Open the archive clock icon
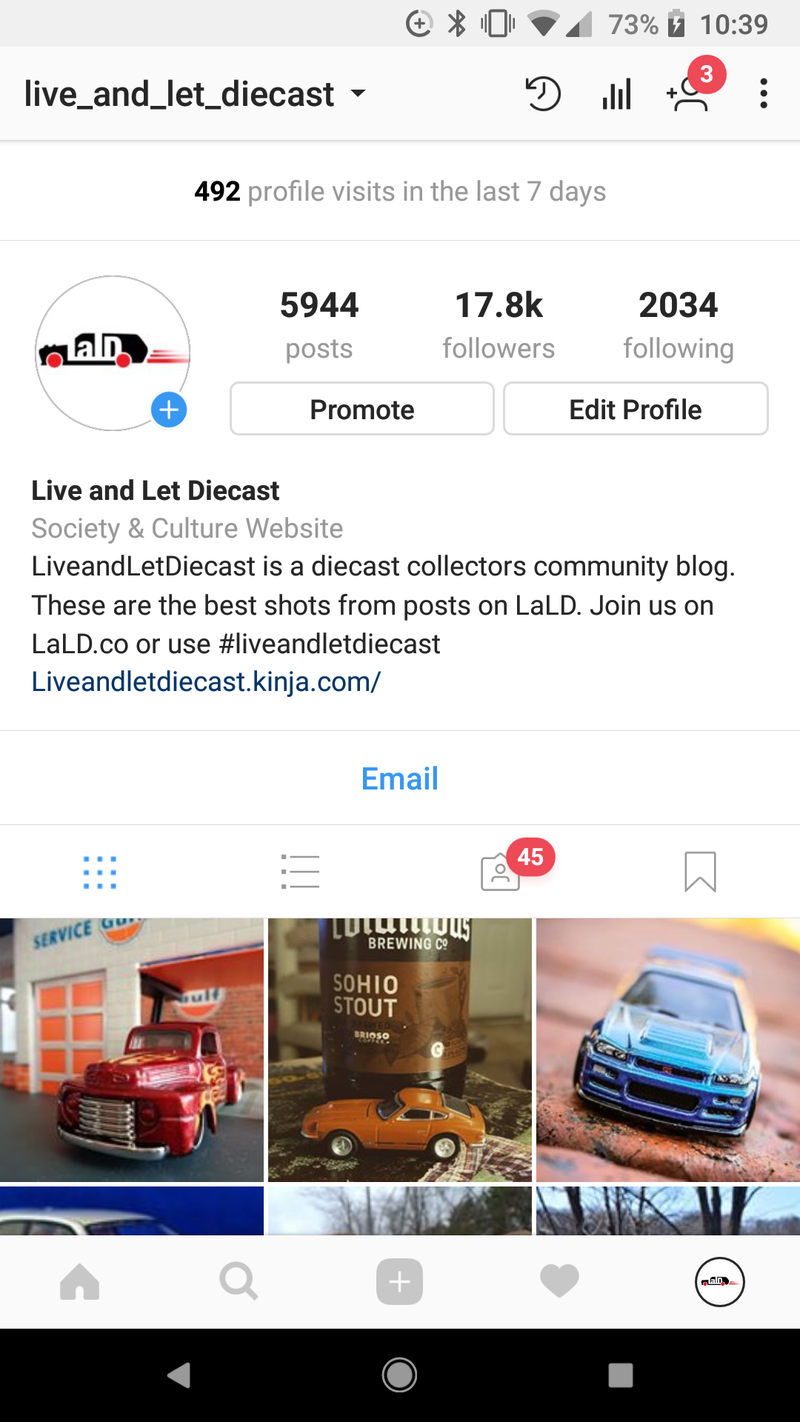Screen dimensions: 800x1422 click(543, 94)
